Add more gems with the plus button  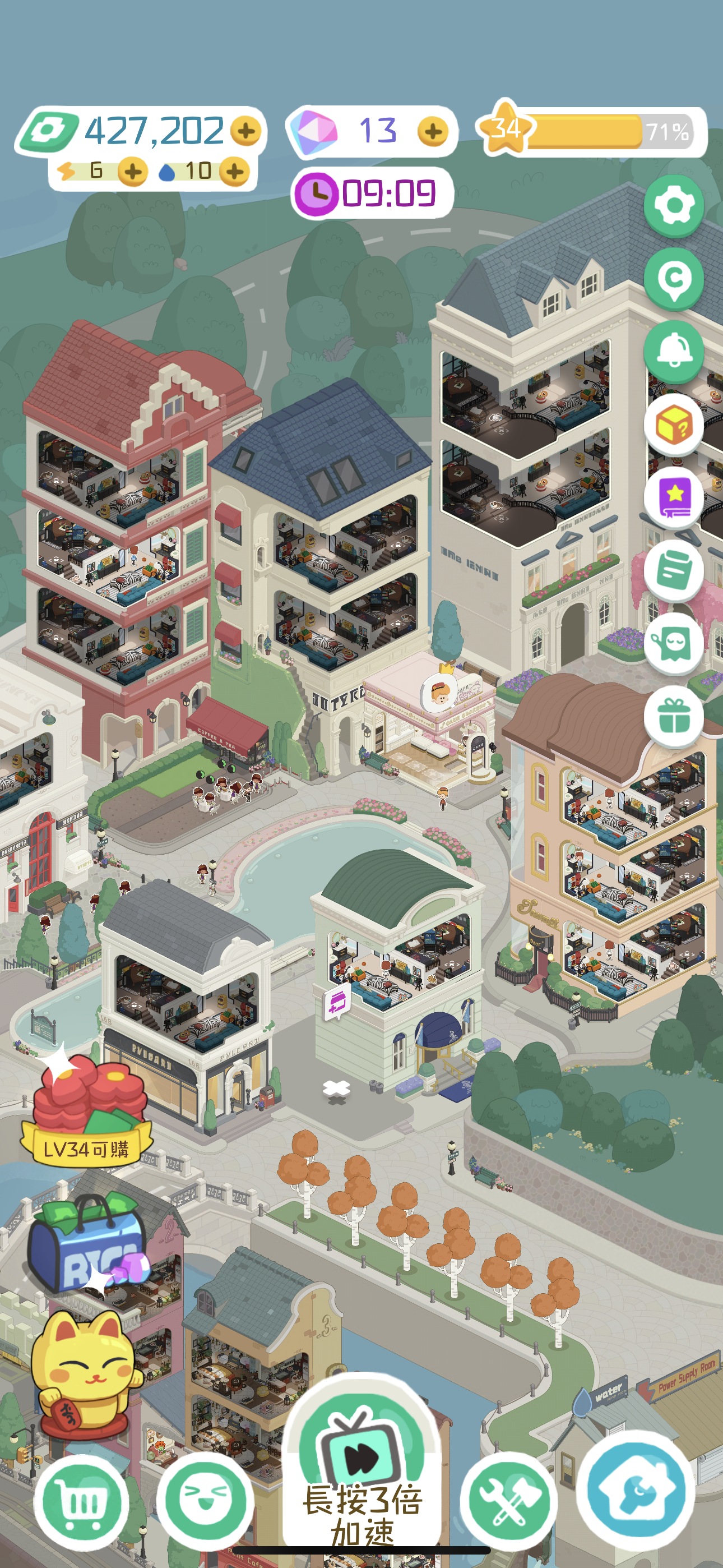click(x=433, y=131)
